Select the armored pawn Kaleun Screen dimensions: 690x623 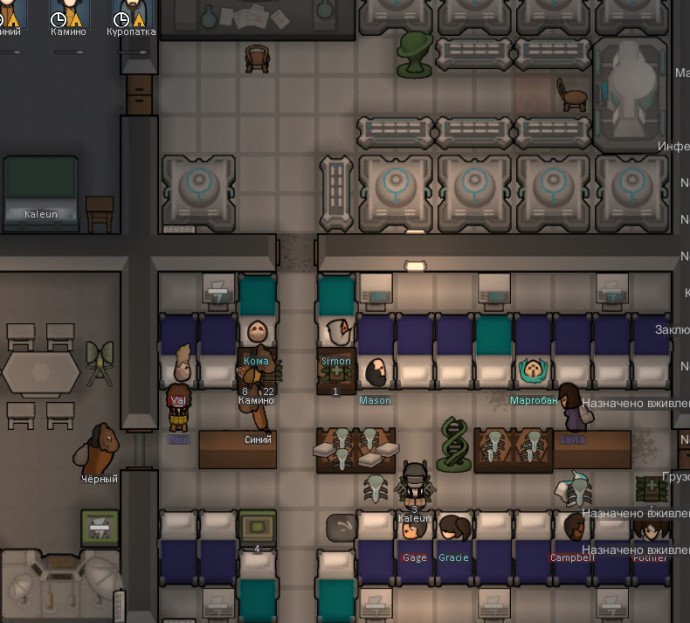click(414, 487)
